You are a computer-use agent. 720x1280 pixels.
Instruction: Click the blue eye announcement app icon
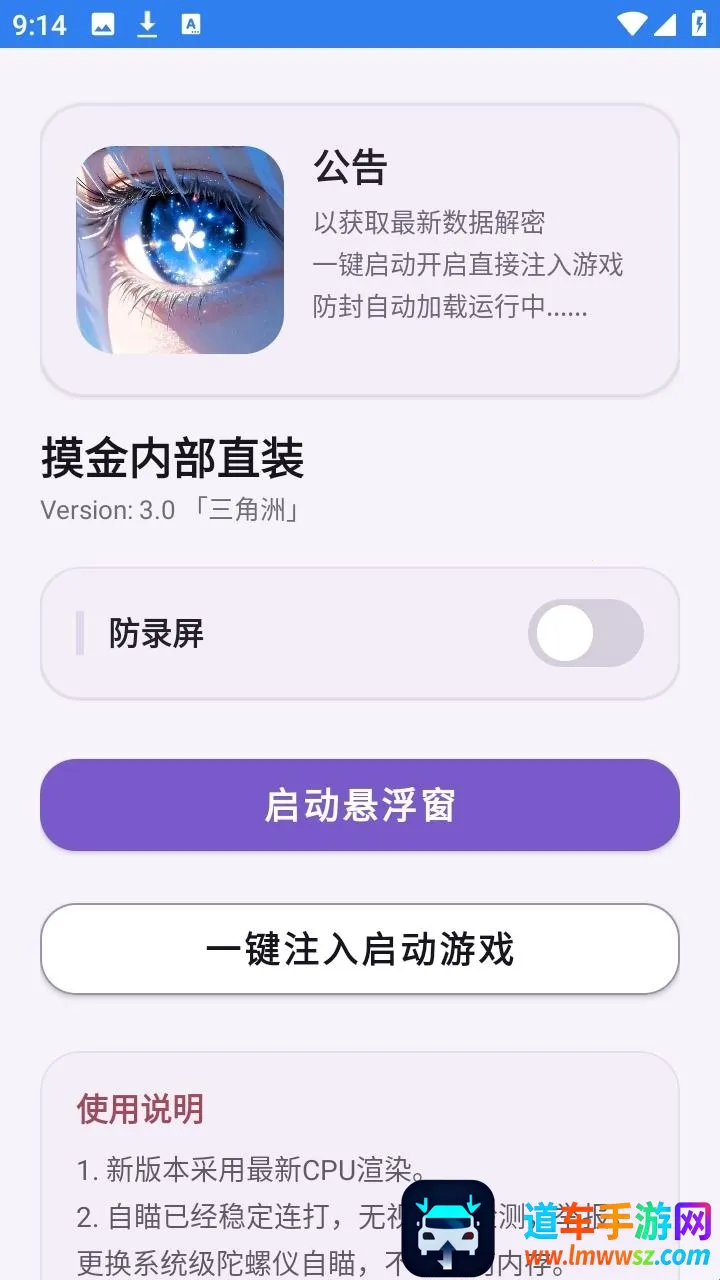[x=179, y=248]
